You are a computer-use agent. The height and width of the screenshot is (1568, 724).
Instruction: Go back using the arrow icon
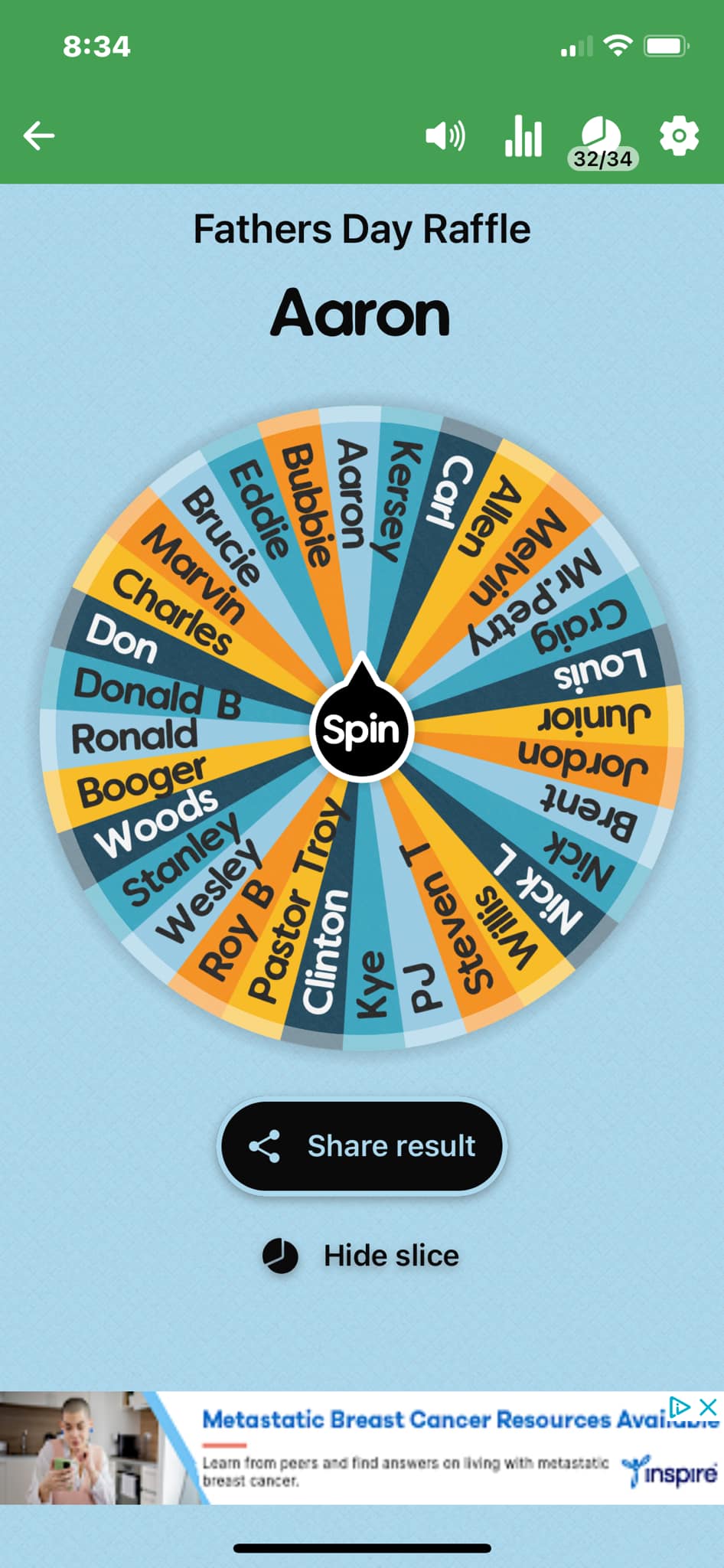pyautogui.click(x=39, y=136)
